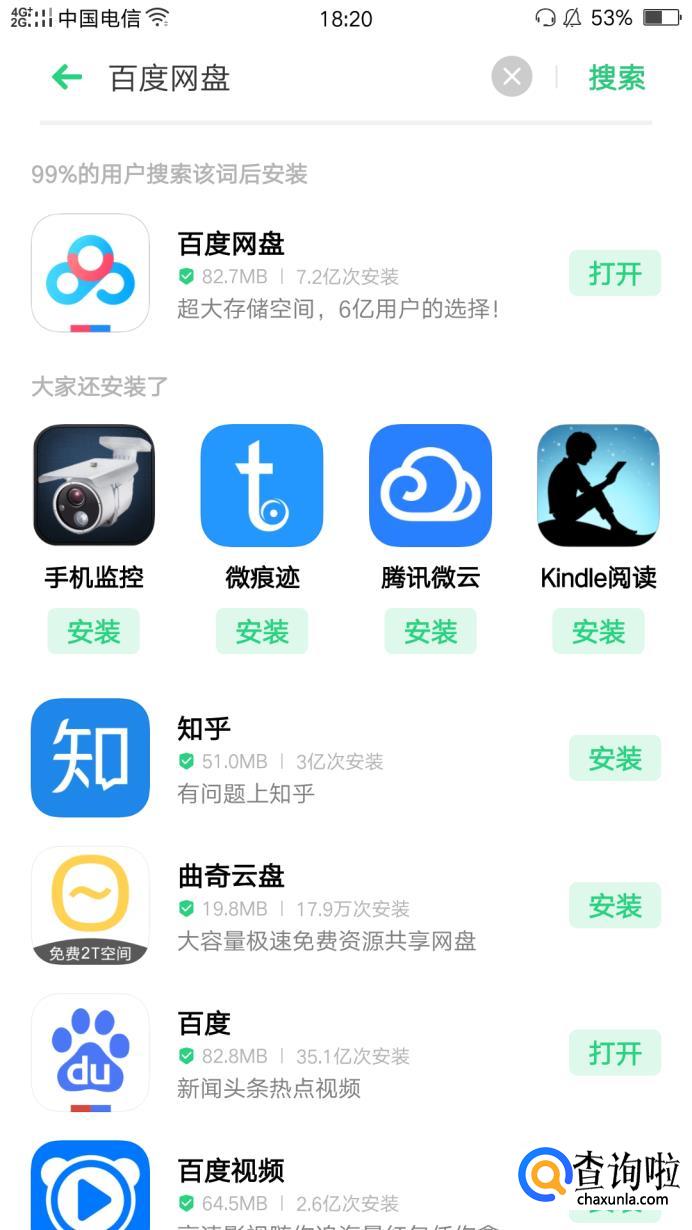The width and height of the screenshot is (692, 1230).
Task: Install 微痕迹
Action: [262, 631]
